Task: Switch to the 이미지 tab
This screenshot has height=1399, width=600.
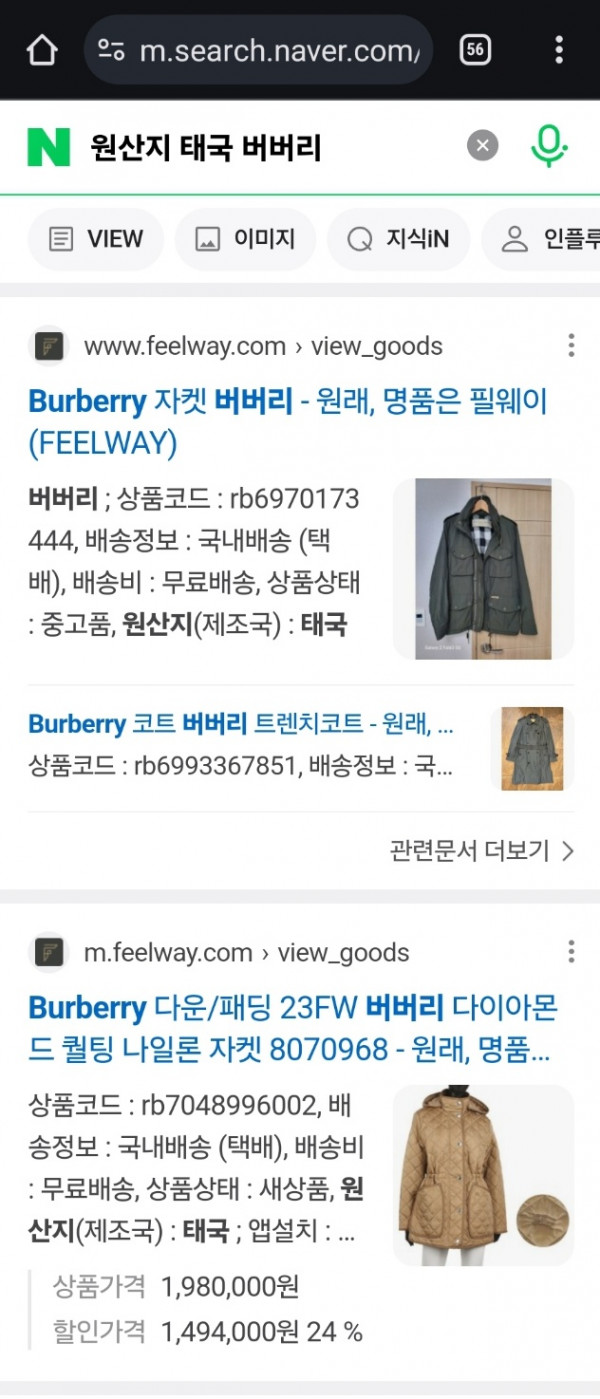Action: 246,239
